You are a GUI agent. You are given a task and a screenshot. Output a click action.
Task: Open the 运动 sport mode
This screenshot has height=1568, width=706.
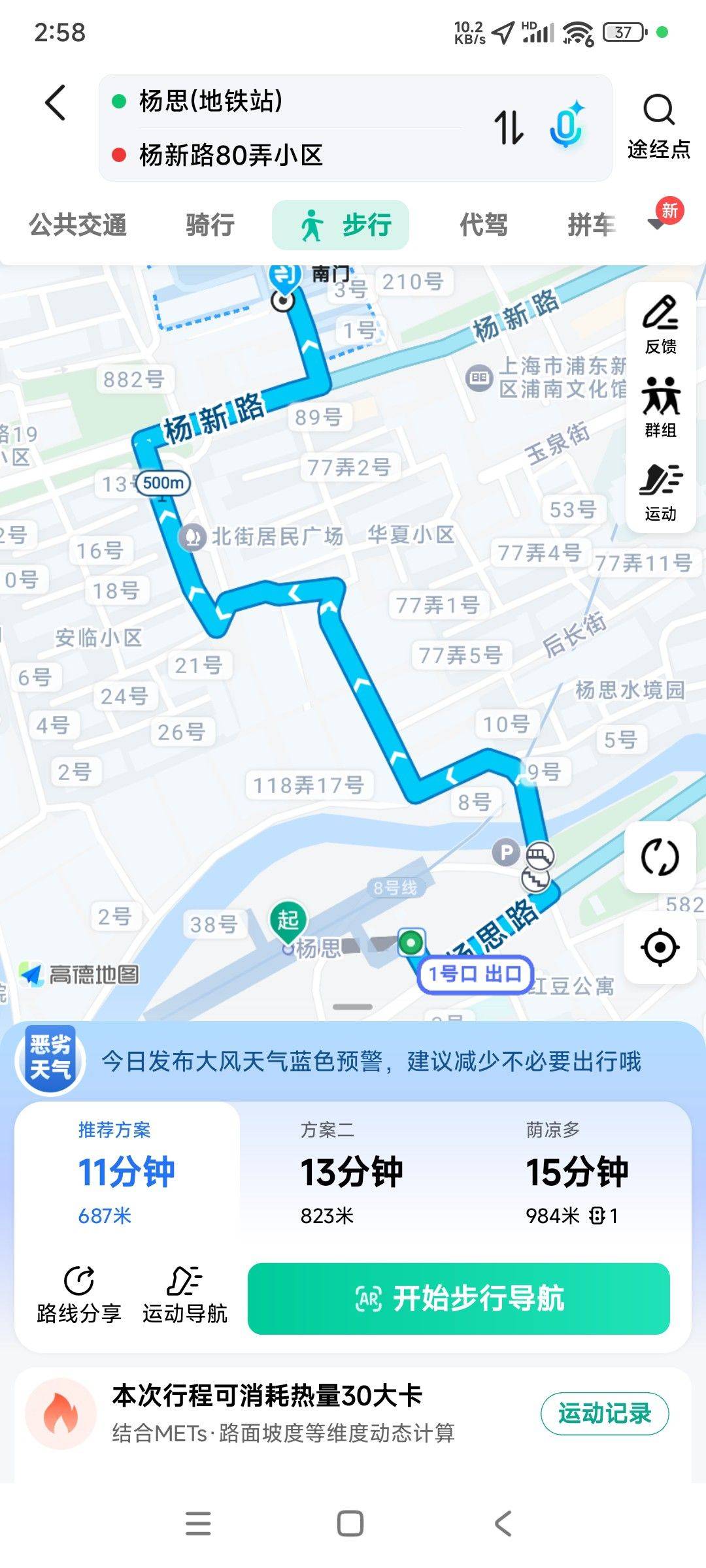point(661,493)
